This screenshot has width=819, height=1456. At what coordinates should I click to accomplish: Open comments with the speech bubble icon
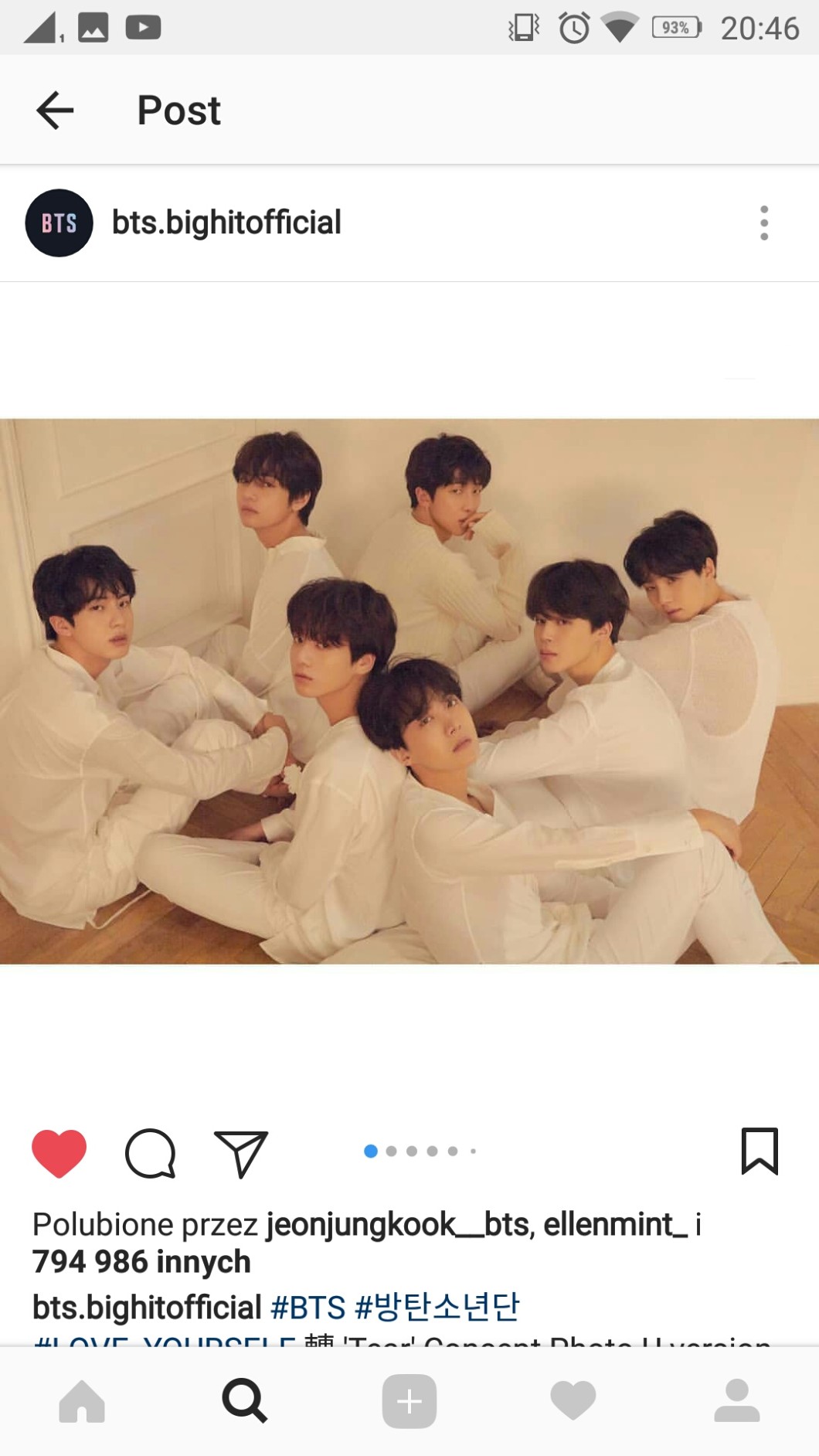click(151, 1153)
